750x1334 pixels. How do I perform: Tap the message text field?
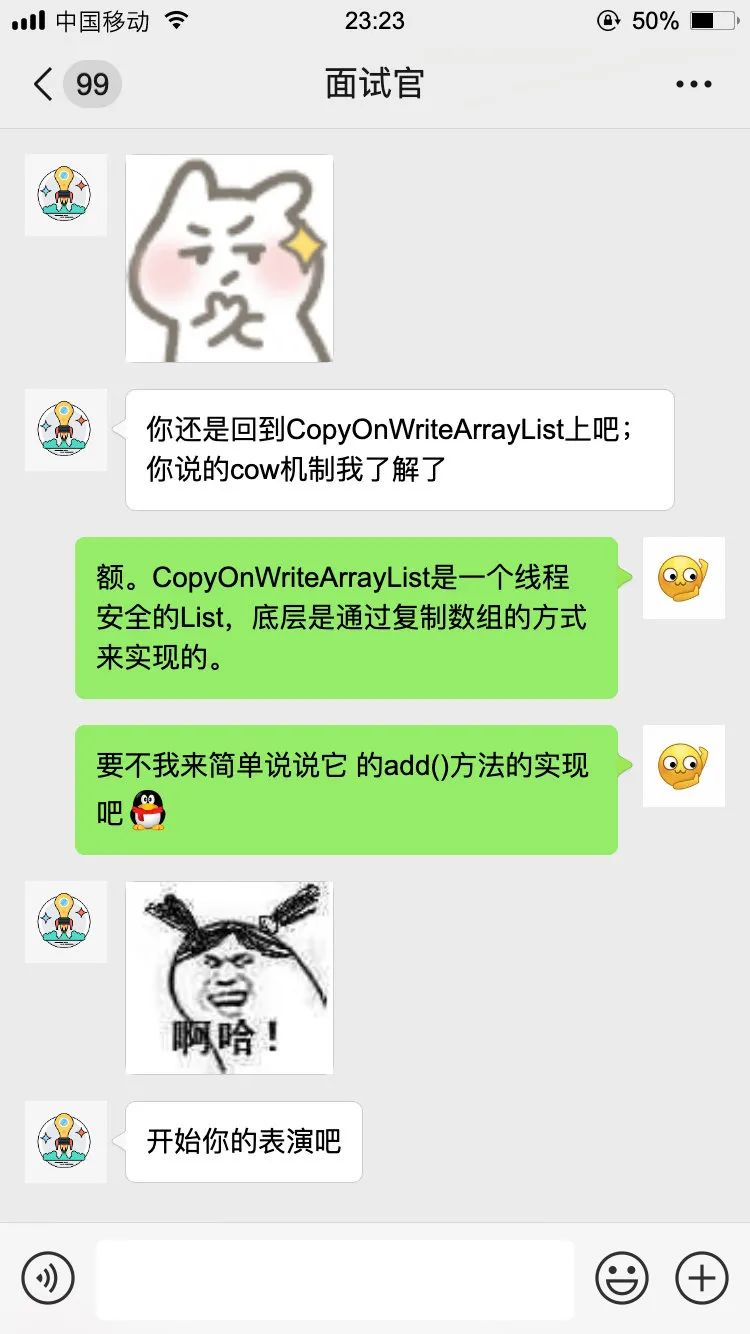pyautogui.click(x=335, y=1279)
